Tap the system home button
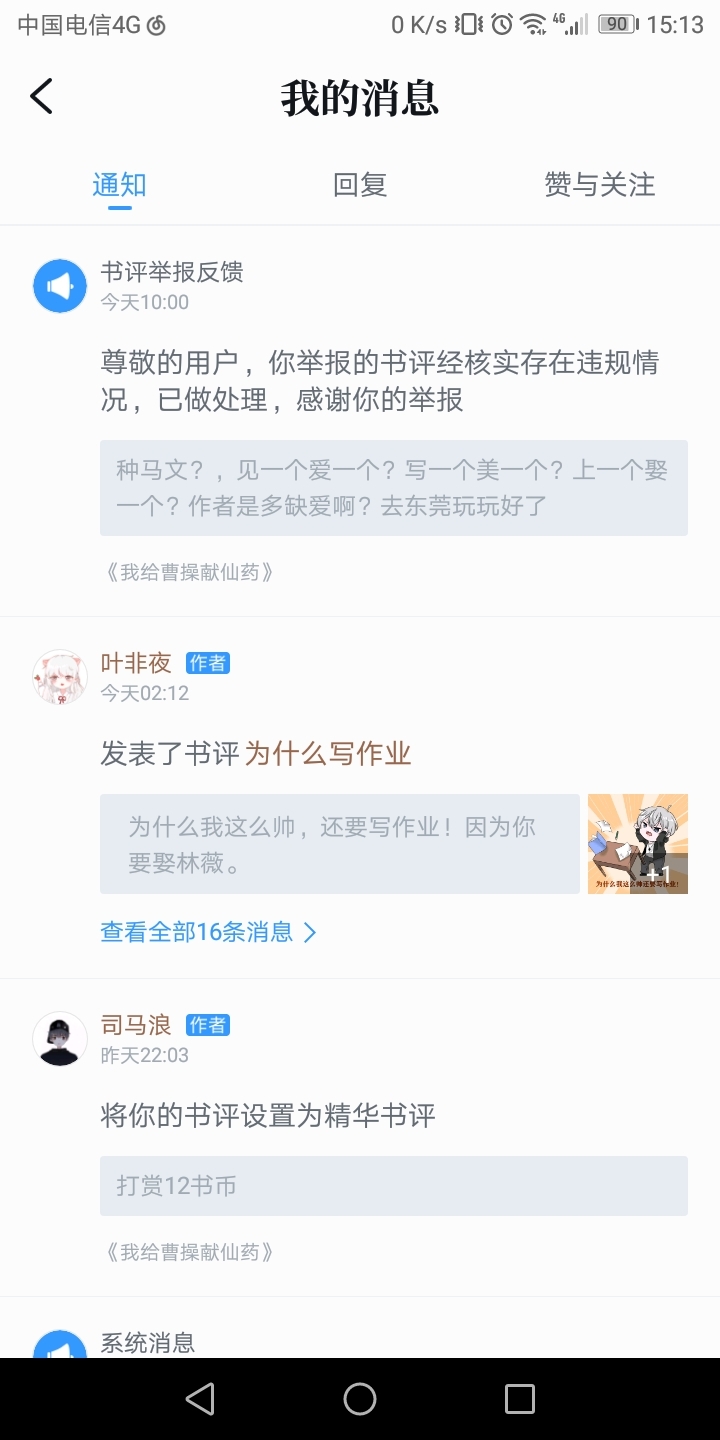The width and height of the screenshot is (720, 1440). [360, 1399]
